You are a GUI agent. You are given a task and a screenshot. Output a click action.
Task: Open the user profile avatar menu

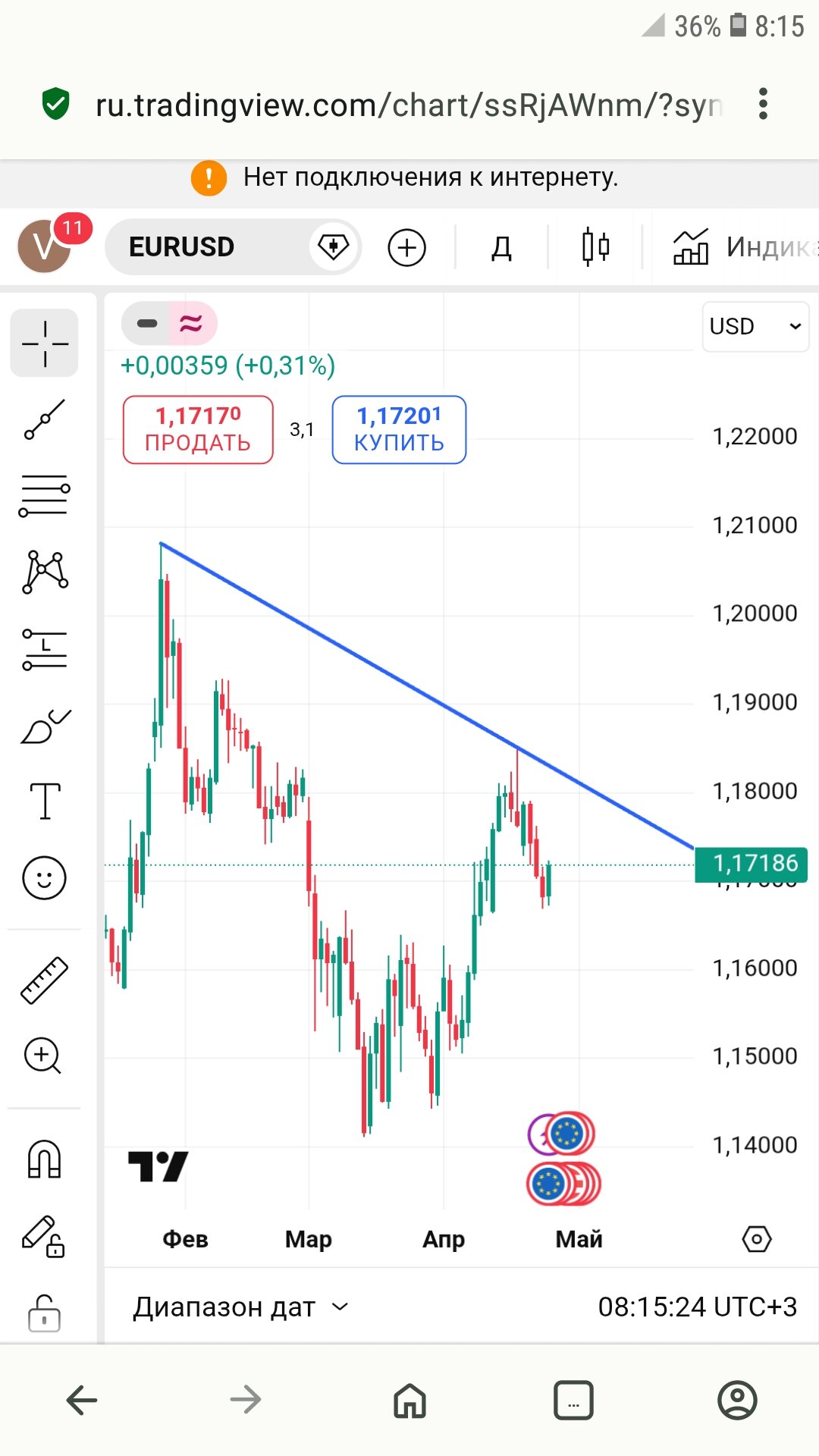coord(44,246)
